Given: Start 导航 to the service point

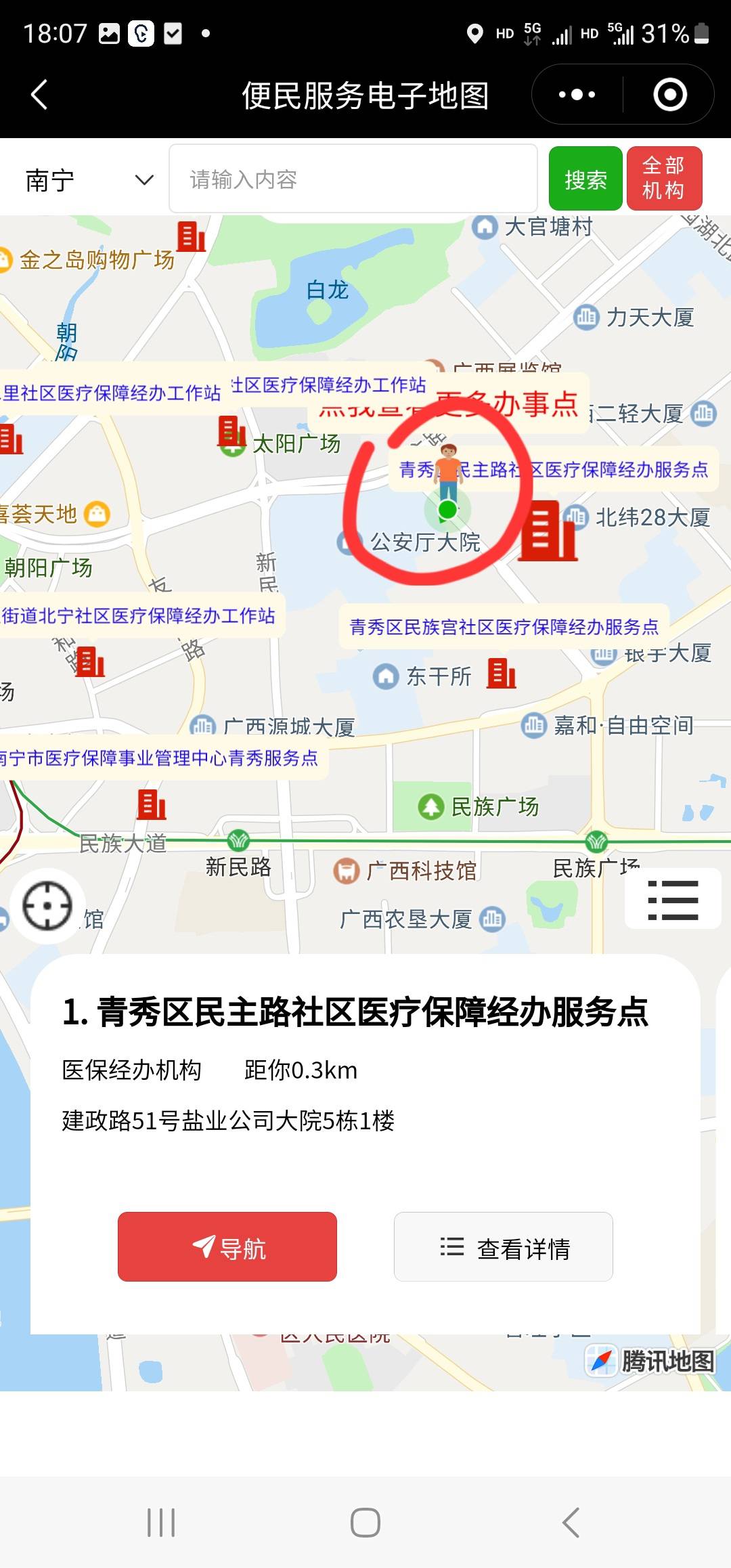Looking at the screenshot, I should tap(227, 1247).
